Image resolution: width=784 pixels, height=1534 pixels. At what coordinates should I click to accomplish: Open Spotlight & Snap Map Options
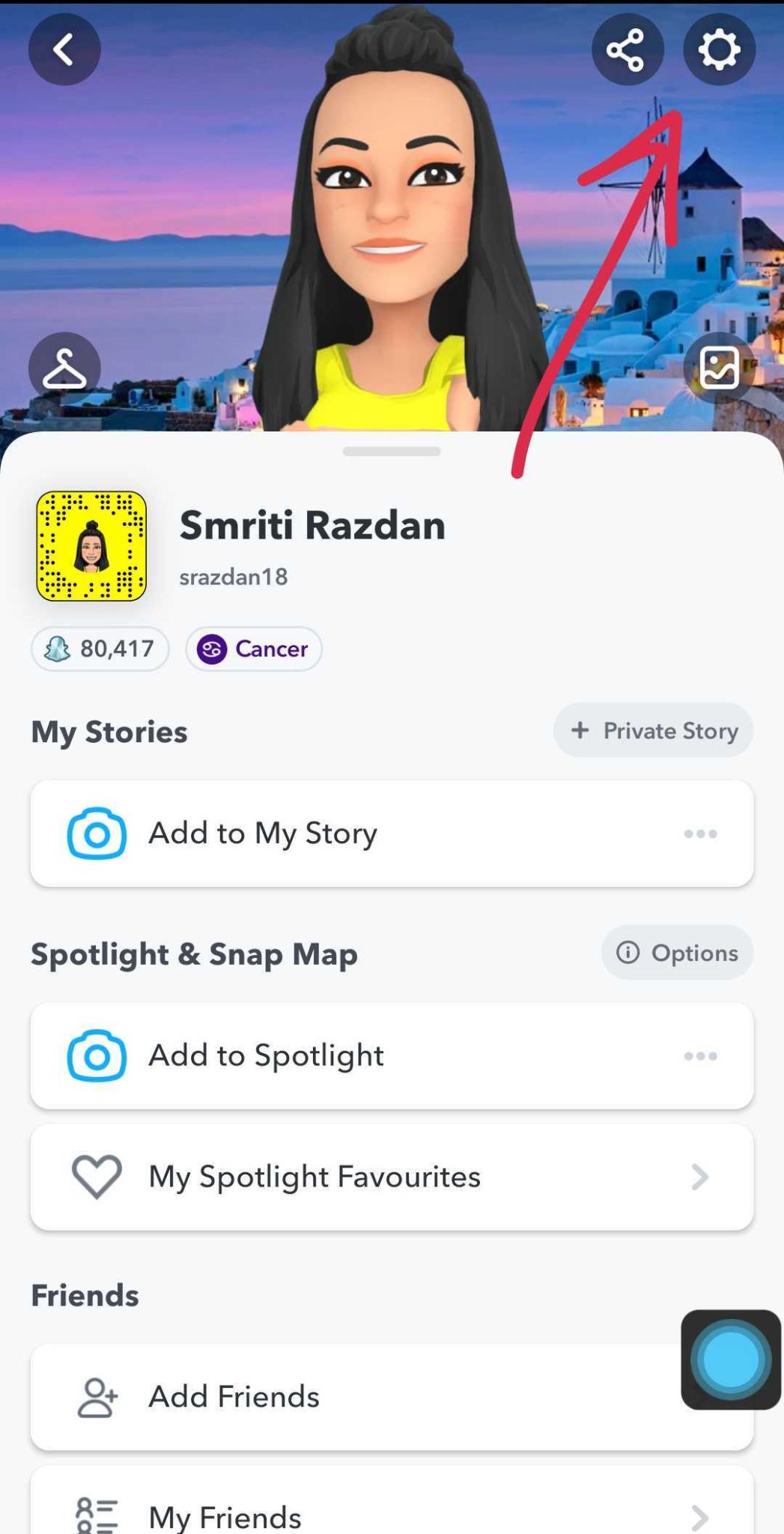pos(677,953)
